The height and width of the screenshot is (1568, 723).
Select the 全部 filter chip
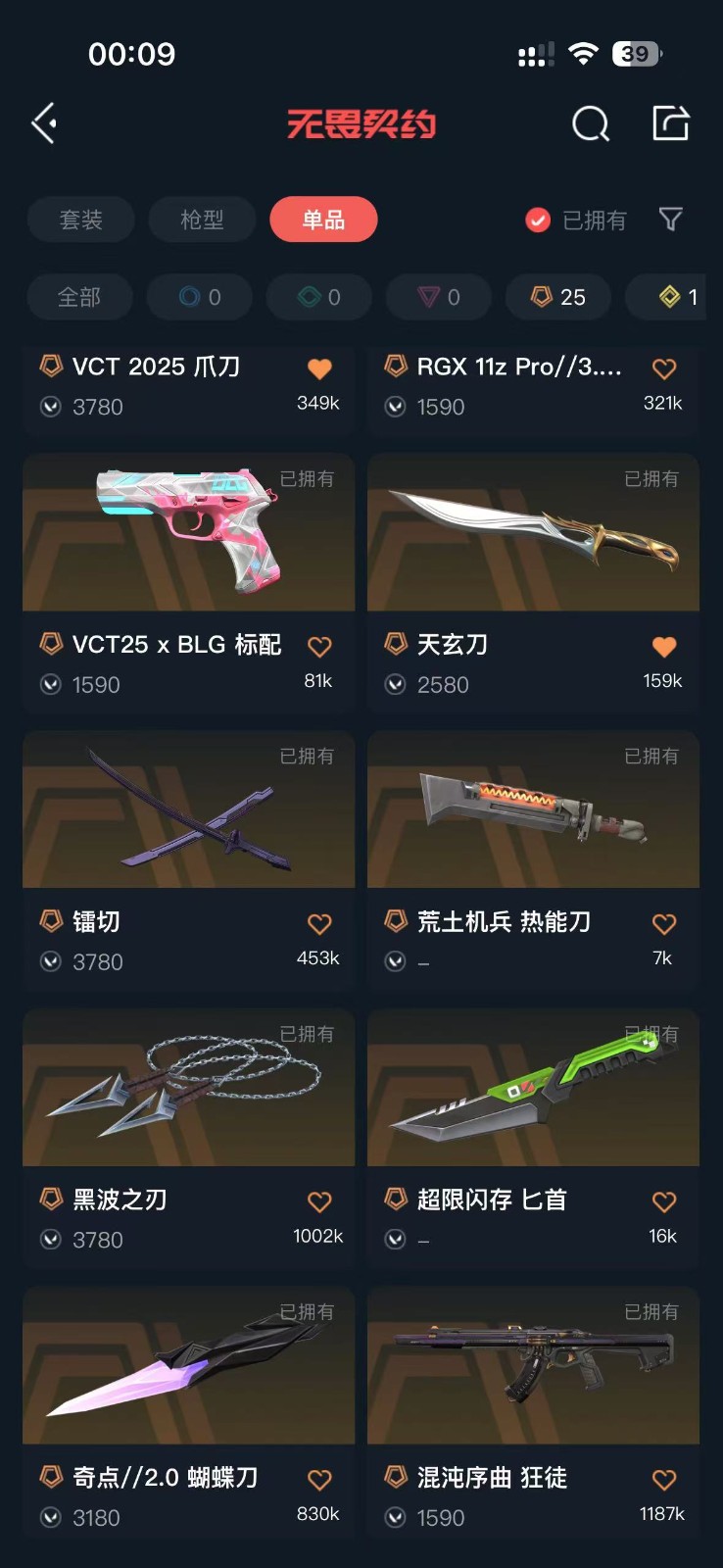(79, 297)
